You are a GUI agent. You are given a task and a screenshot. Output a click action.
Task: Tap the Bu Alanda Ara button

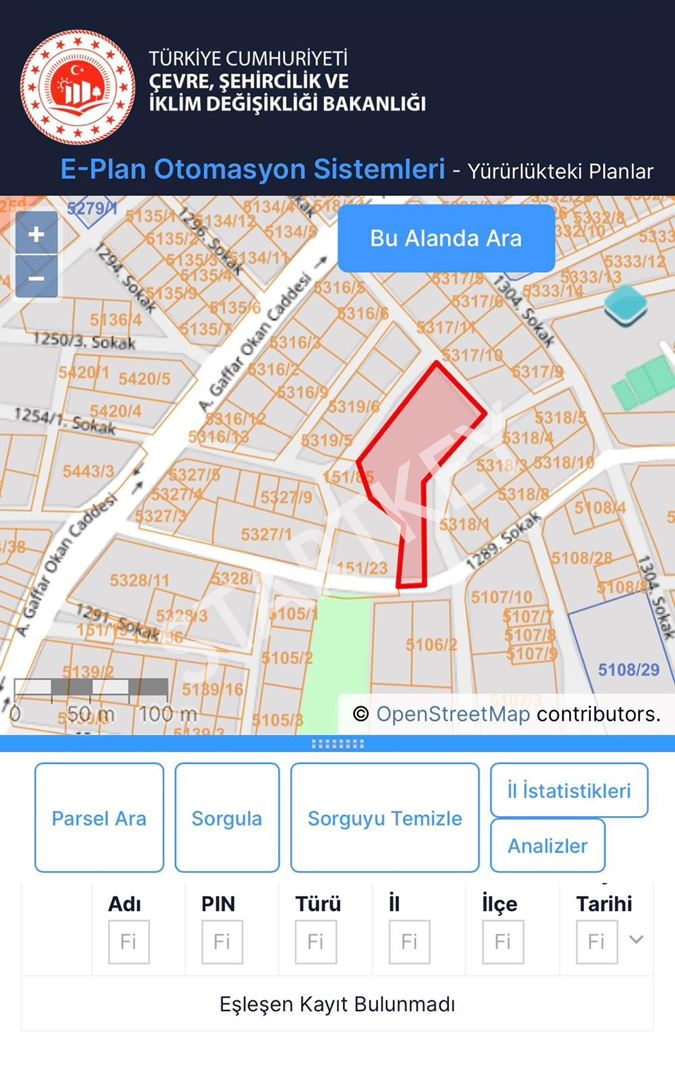(x=446, y=238)
